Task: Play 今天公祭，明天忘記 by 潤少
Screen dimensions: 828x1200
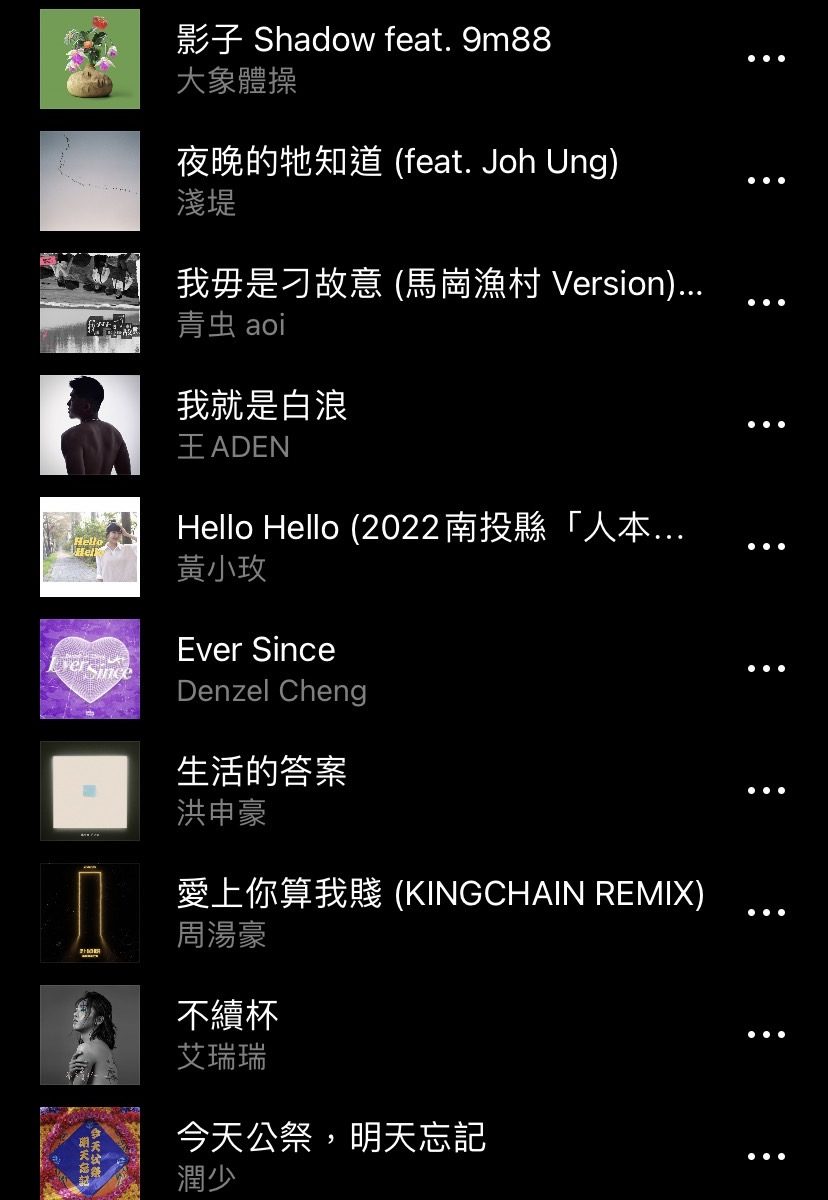Action: click(x=331, y=1139)
